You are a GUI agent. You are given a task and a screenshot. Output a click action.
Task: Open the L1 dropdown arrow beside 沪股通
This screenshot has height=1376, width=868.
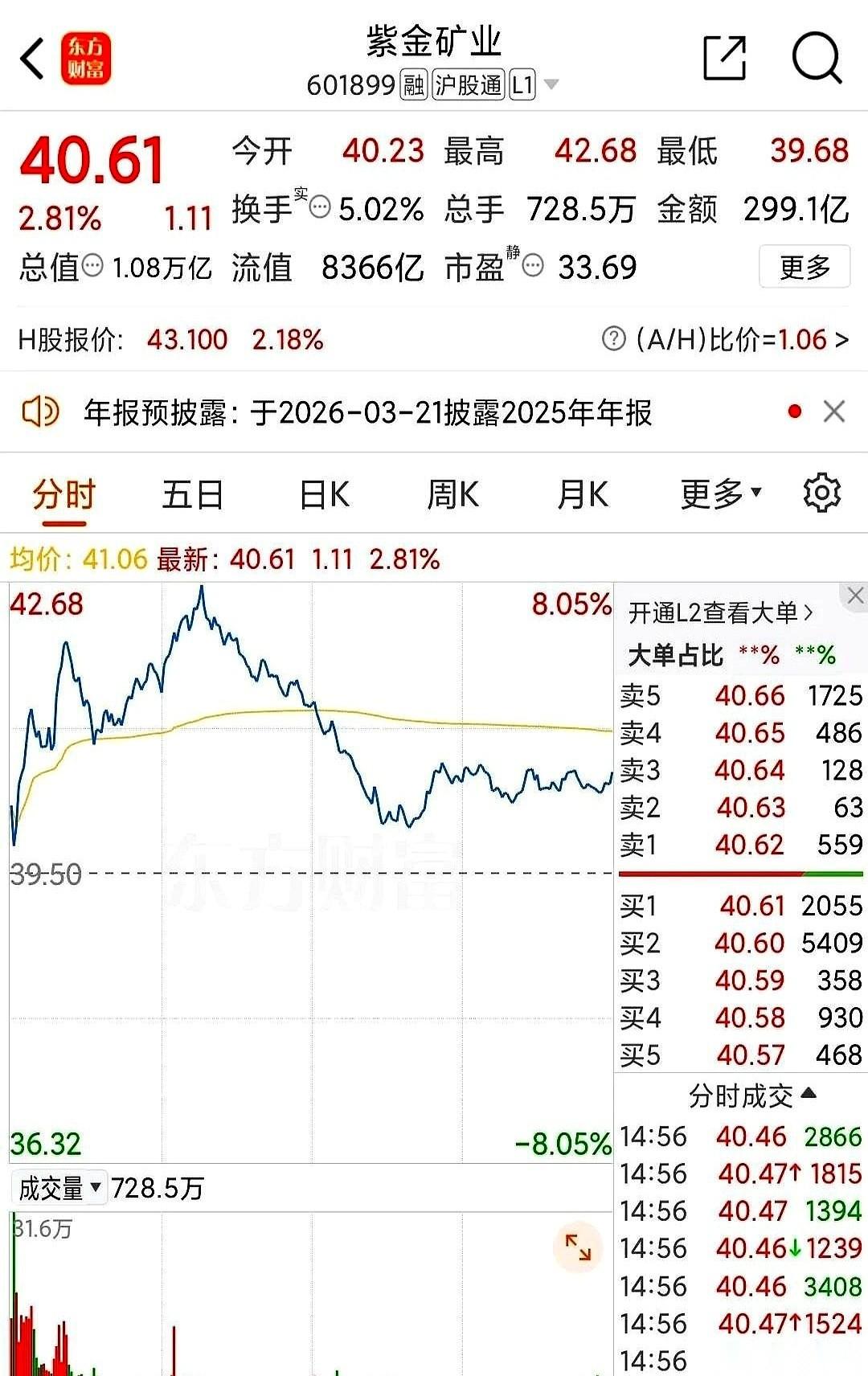[551, 85]
